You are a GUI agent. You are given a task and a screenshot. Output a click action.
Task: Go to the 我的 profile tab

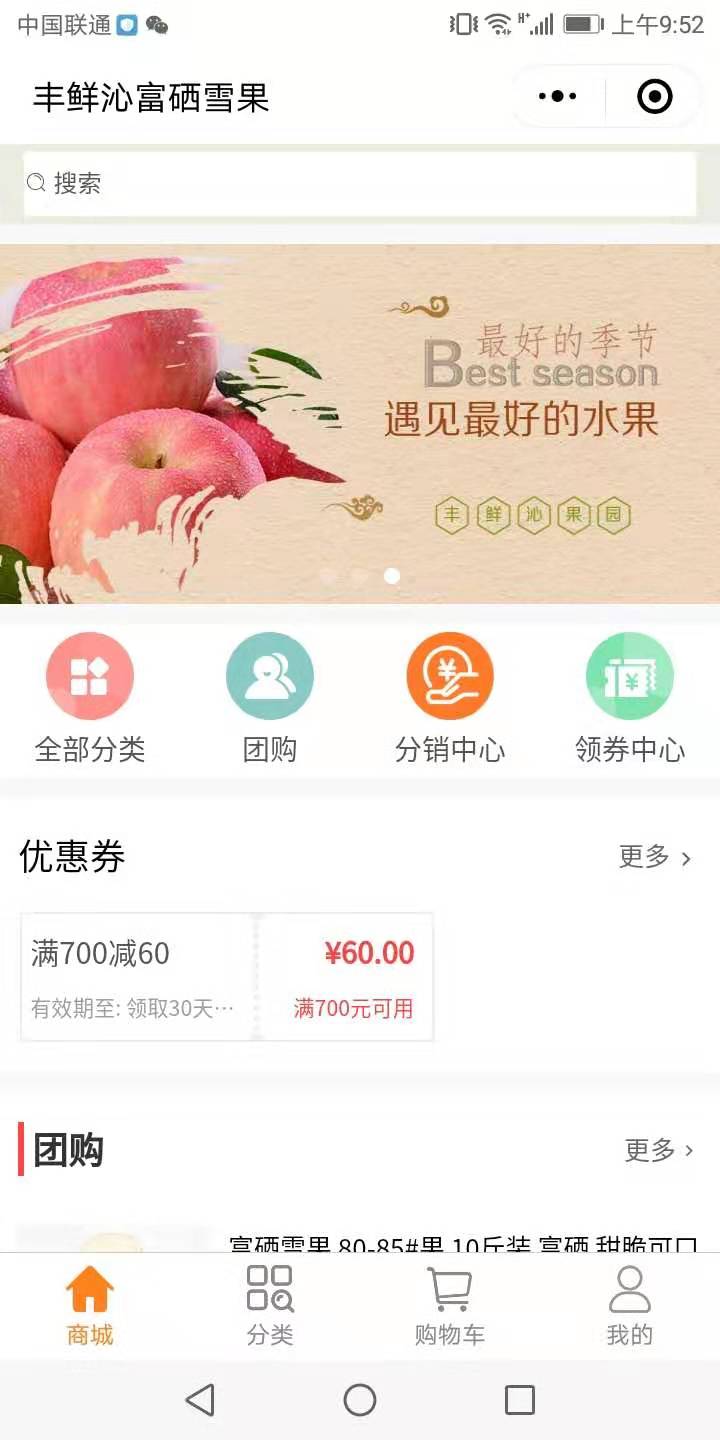click(630, 1306)
